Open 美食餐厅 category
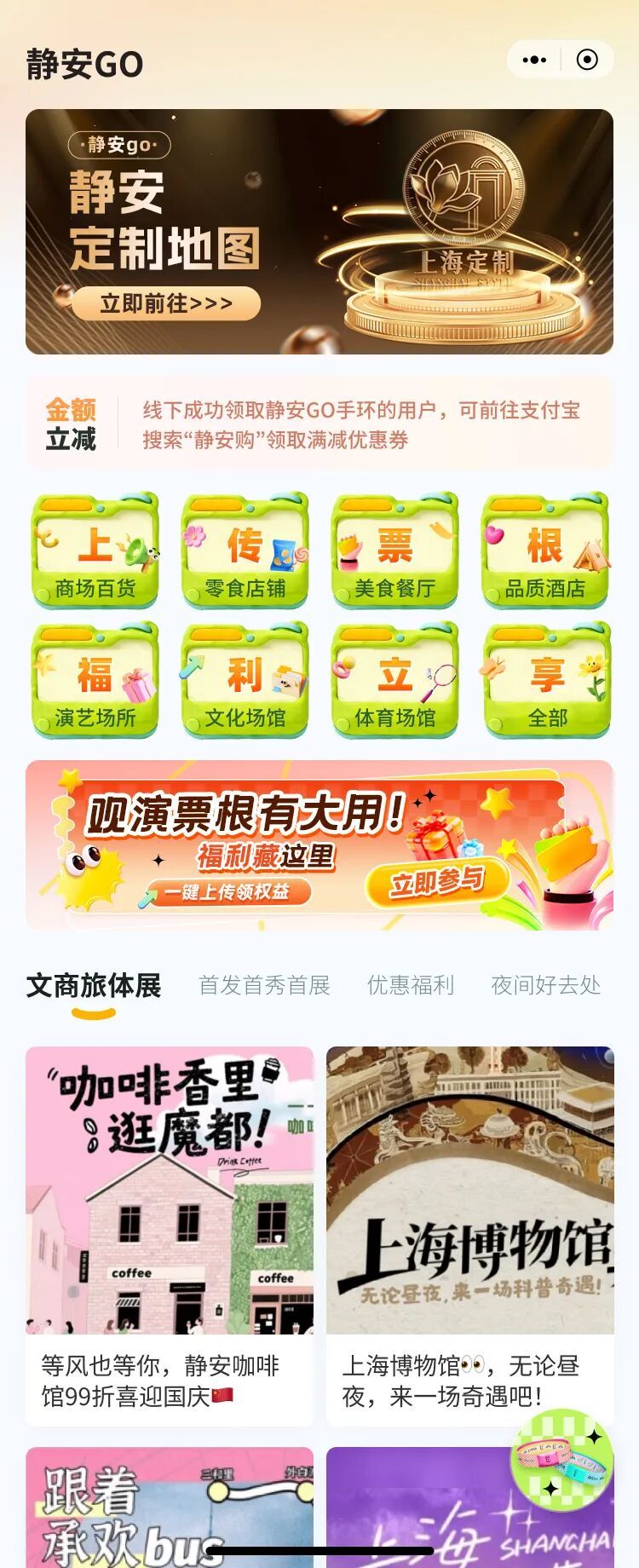 pyautogui.click(x=395, y=551)
